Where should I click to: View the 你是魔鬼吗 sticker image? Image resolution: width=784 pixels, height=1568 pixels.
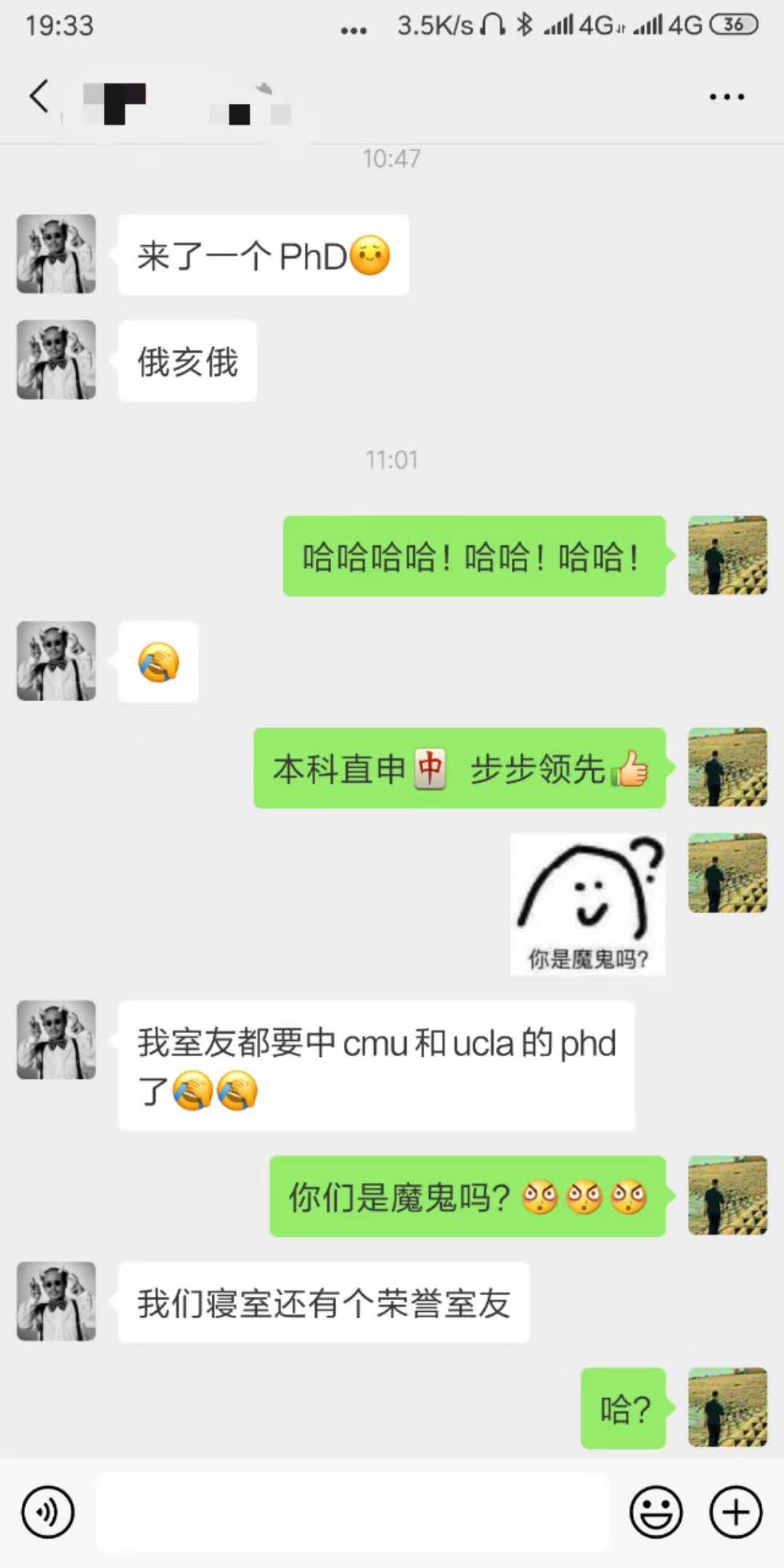click(x=587, y=904)
